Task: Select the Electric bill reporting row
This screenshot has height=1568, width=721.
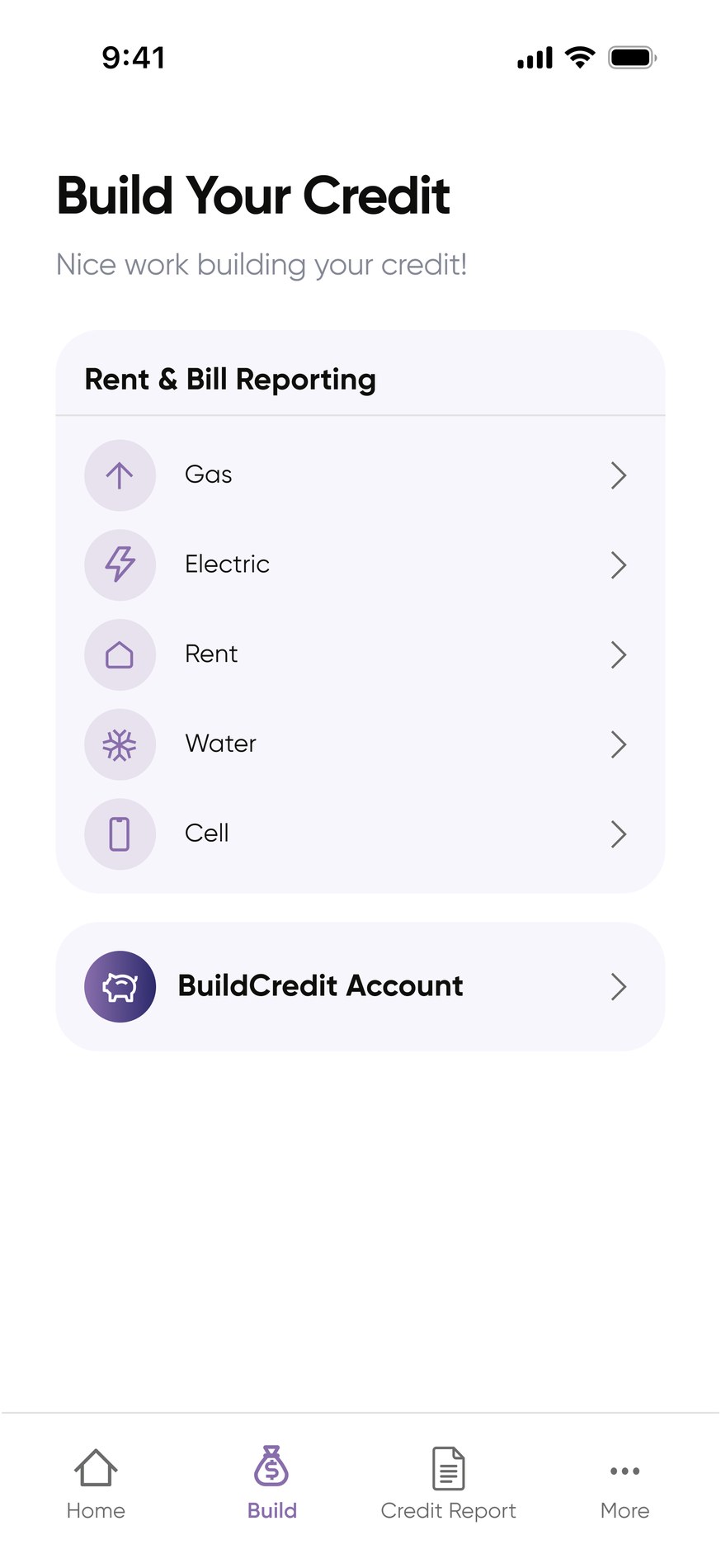Action: click(x=360, y=565)
